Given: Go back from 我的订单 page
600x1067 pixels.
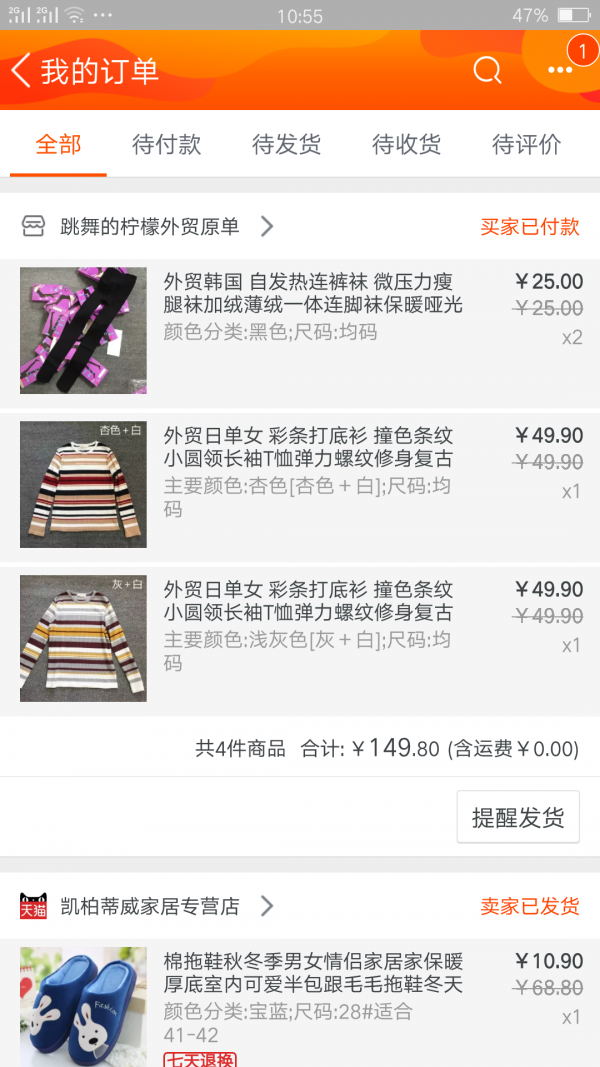Looking at the screenshot, I should (x=21, y=70).
